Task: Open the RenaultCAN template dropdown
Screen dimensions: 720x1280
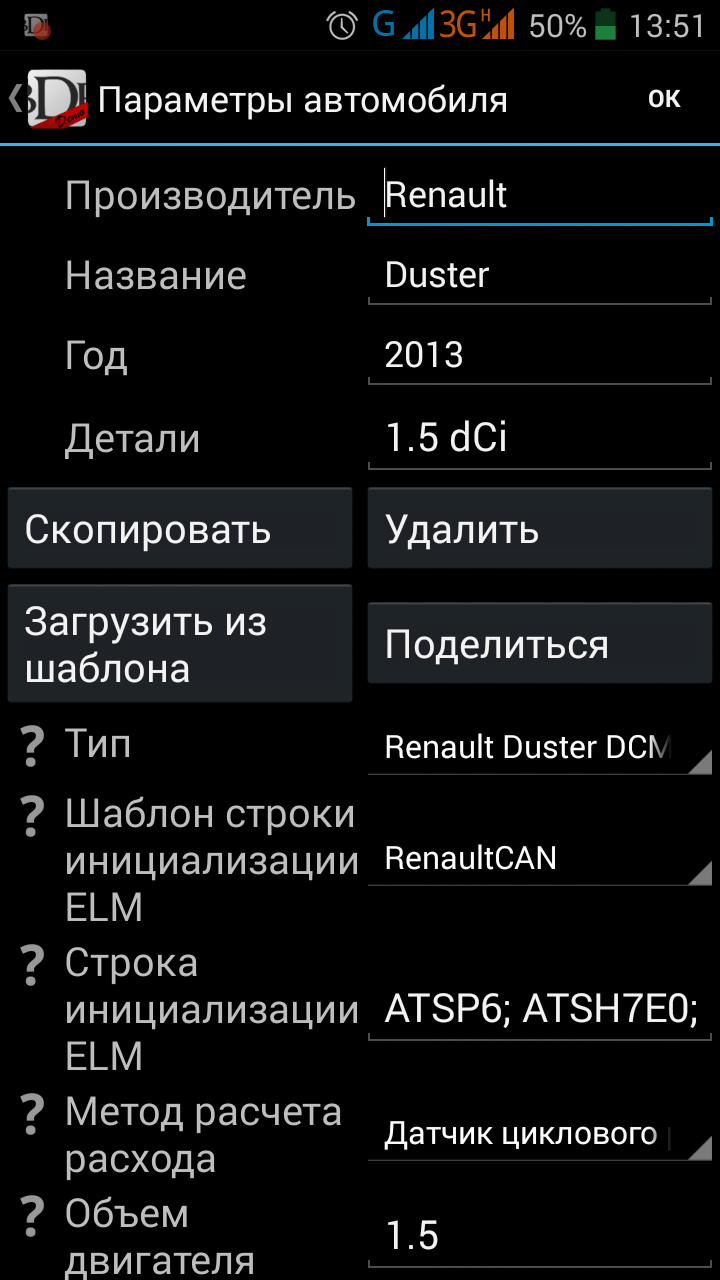Action: (x=540, y=858)
